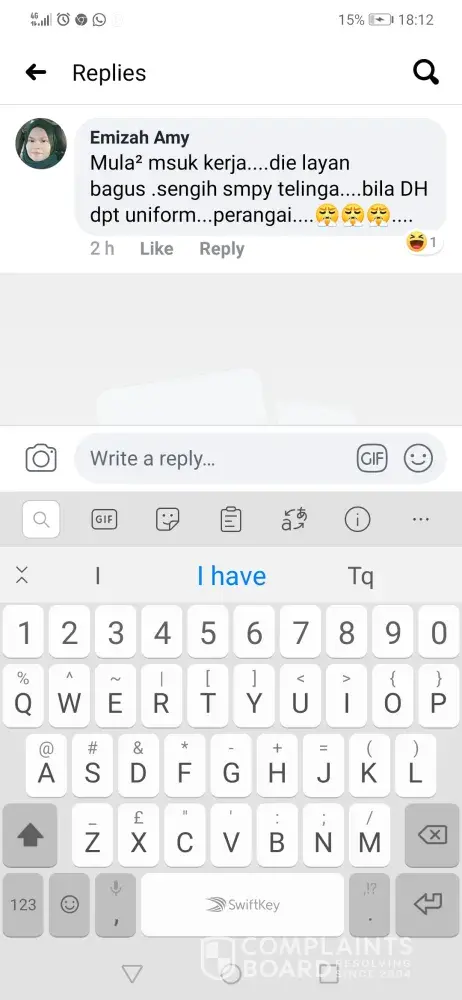
Task: Reply to Emizah Amy's comment
Action: 221,249
